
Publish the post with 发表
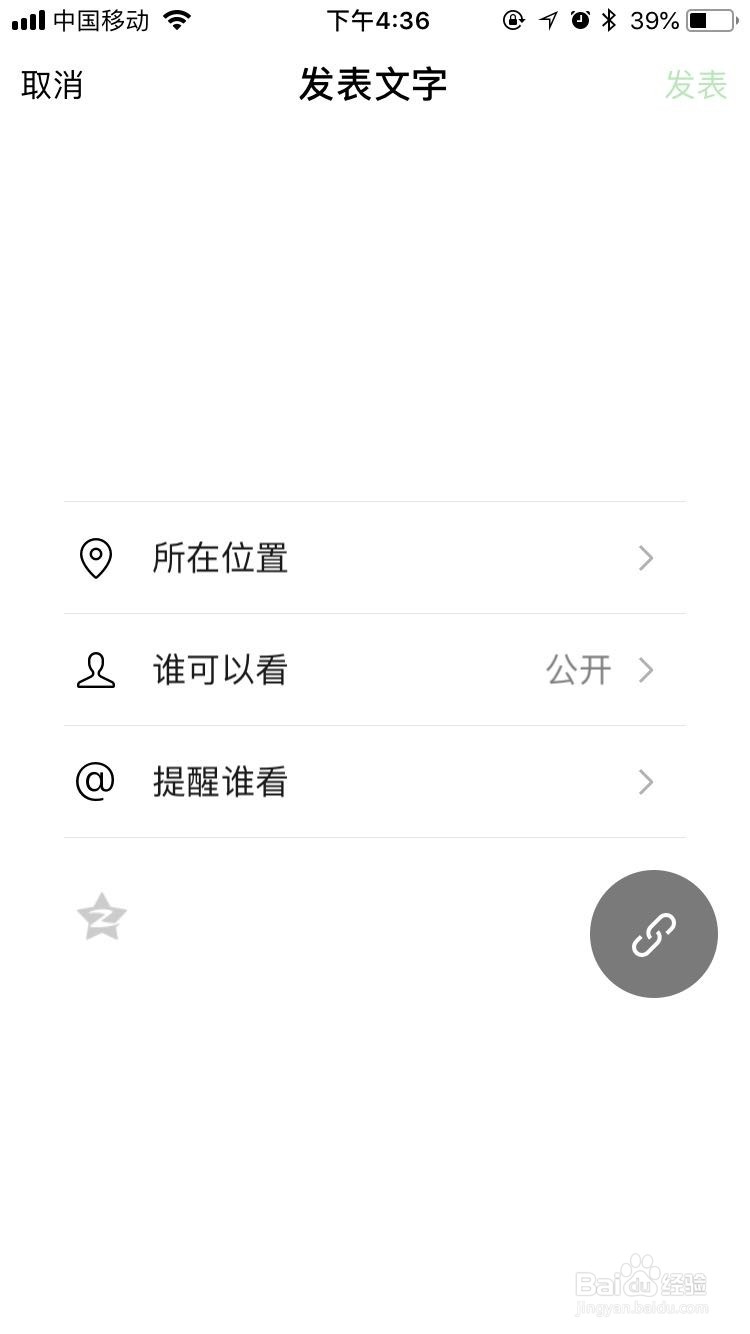click(695, 86)
